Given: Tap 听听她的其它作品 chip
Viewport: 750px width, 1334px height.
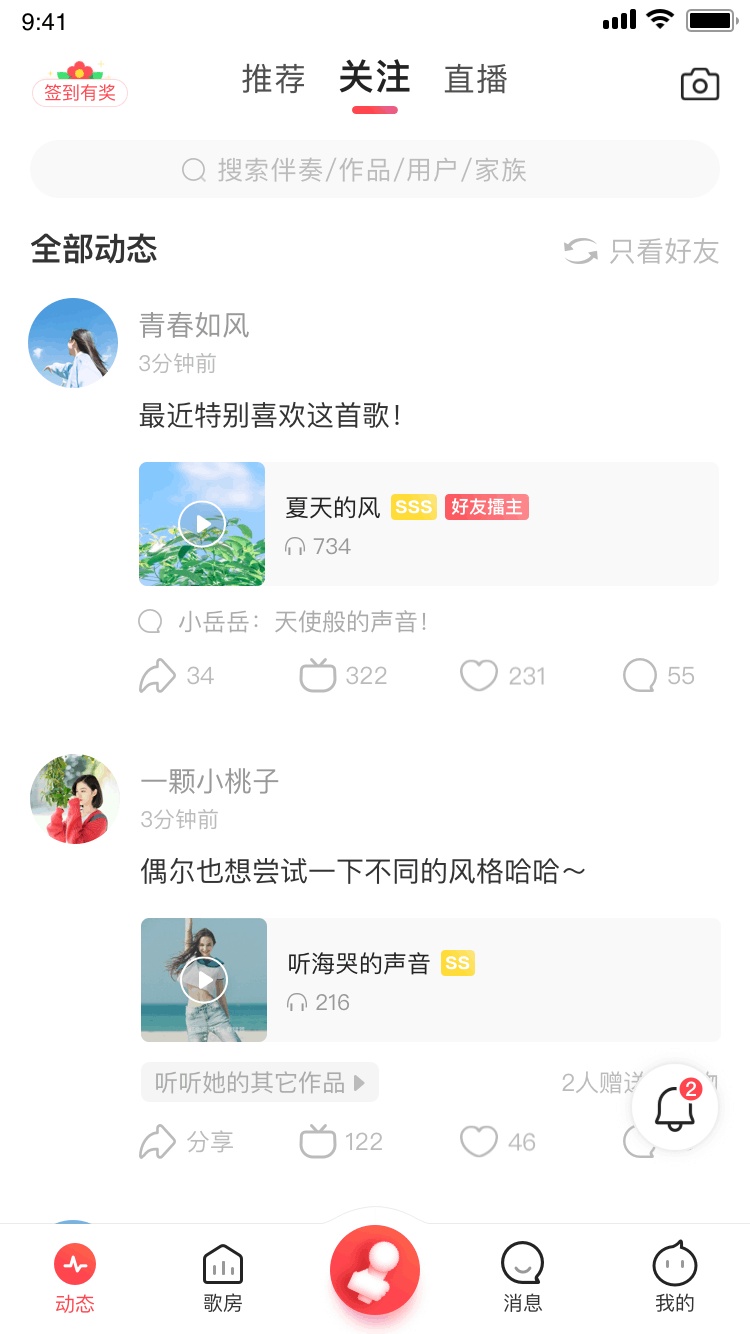Looking at the screenshot, I should [x=259, y=1082].
